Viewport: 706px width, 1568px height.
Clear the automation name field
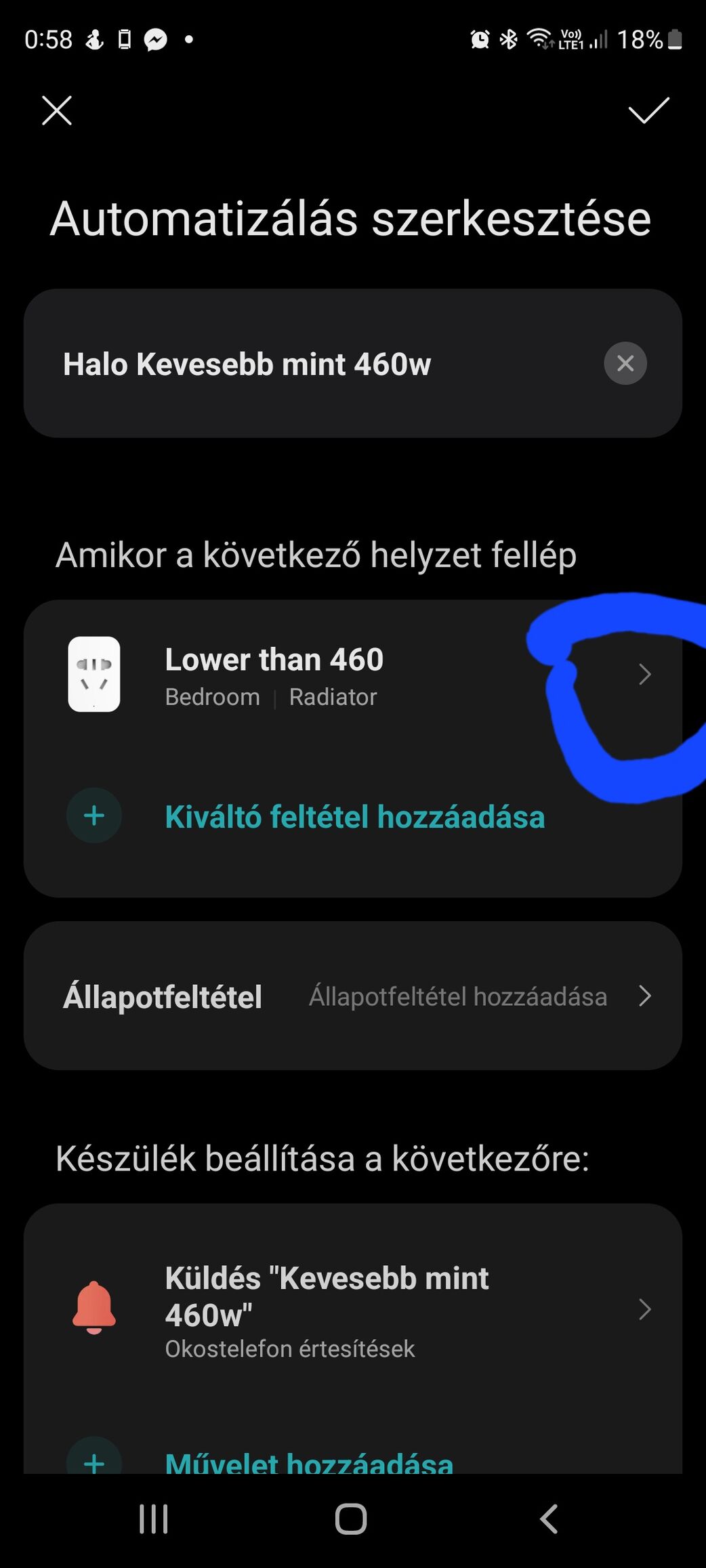[x=625, y=364]
